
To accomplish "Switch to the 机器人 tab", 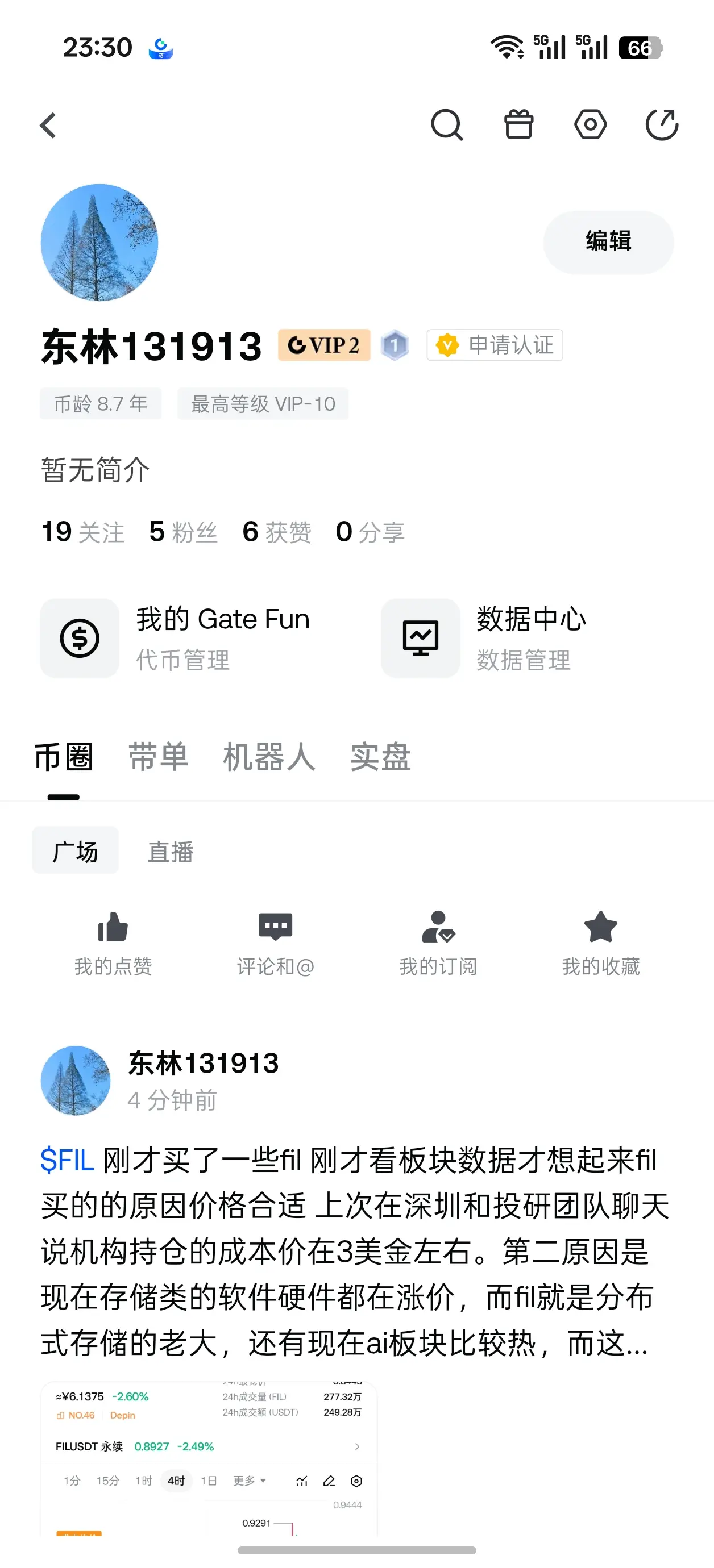I will pos(269,757).
